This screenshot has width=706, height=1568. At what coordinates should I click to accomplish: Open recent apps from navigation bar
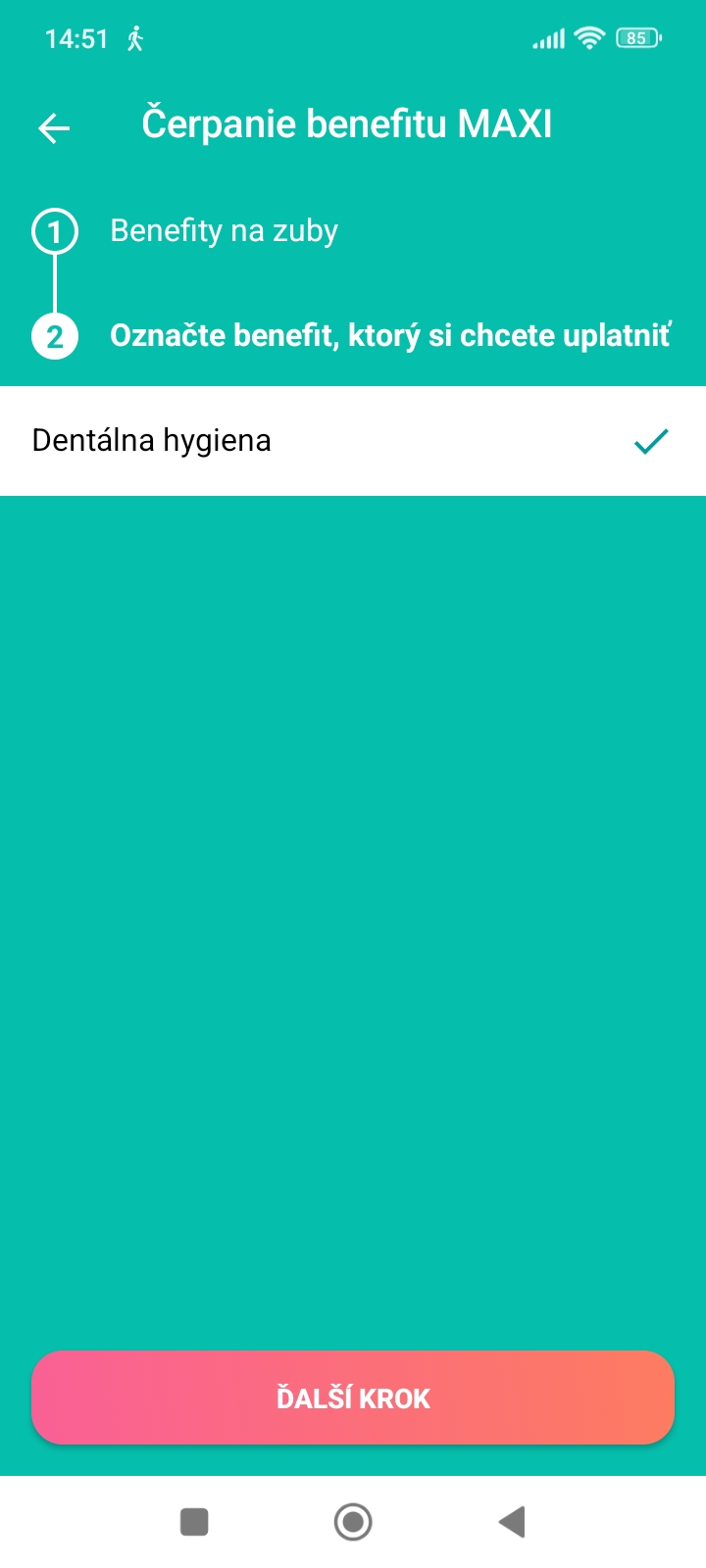[x=194, y=1522]
